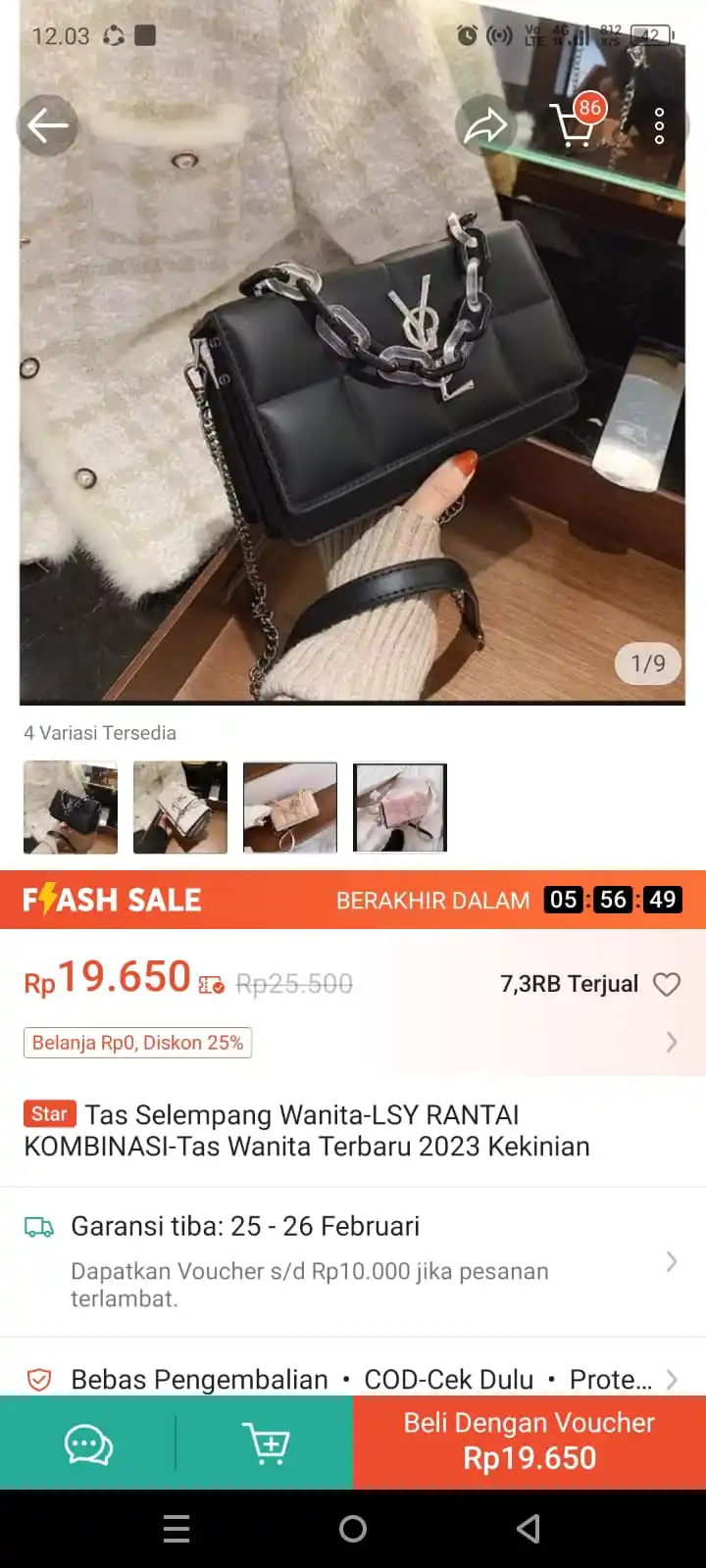706x1568 pixels.
Task: Tap Beli Dengan Voucher Rp19.650
Action: [x=529, y=1442]
